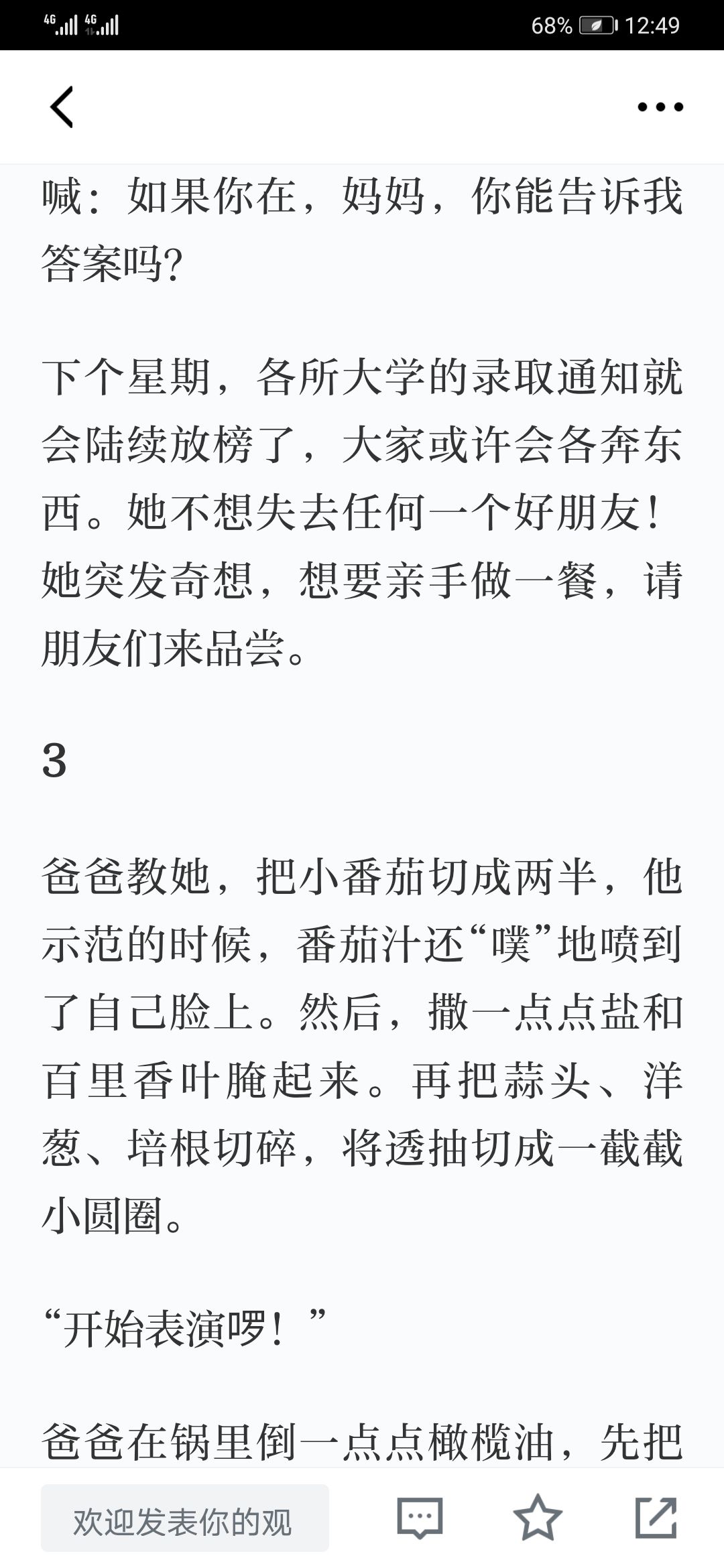Open the three-dot overflow menu
The image size is (724, 1568).
click(x=660, y=107)
